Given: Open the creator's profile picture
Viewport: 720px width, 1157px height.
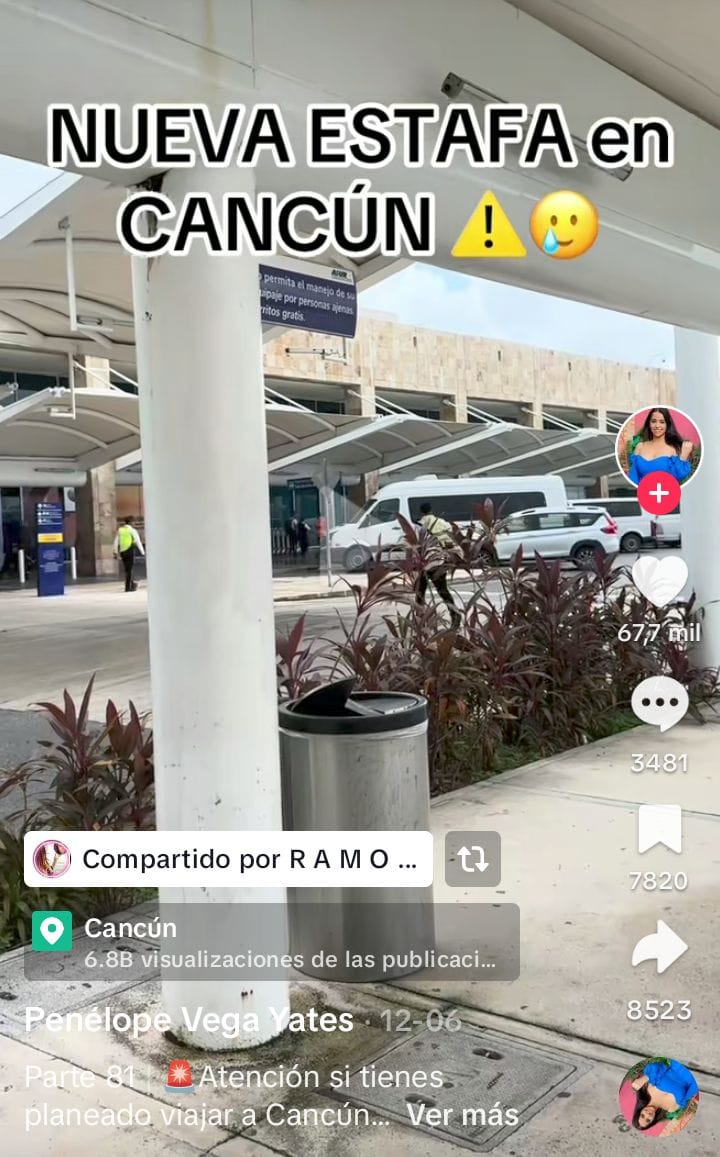Looking at the screenshot, I should click(x=659, y=448).
